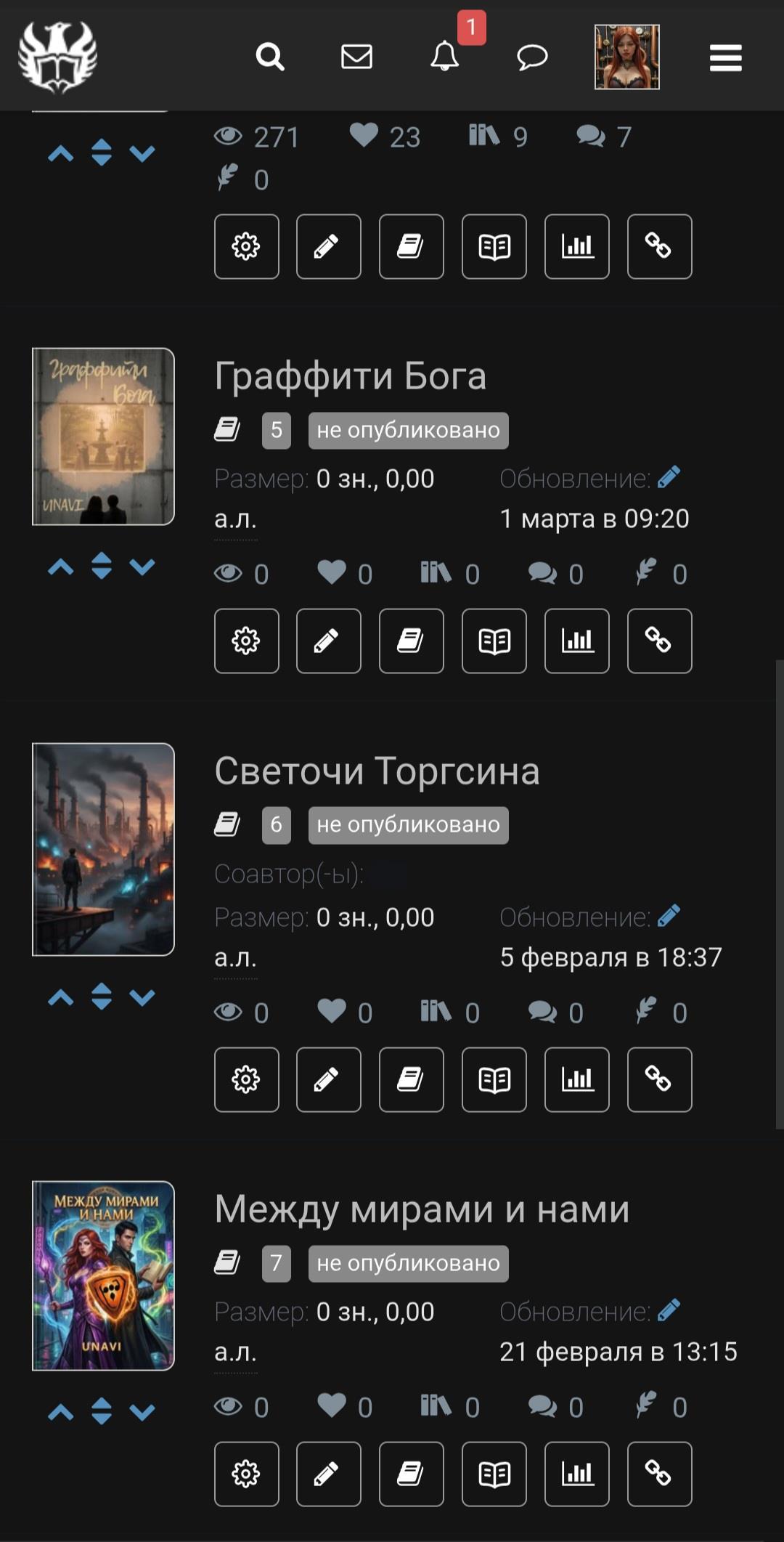Copy link for Светочи Торгсина
This screenshot has width=784, height=1542.
point(659,1079)
